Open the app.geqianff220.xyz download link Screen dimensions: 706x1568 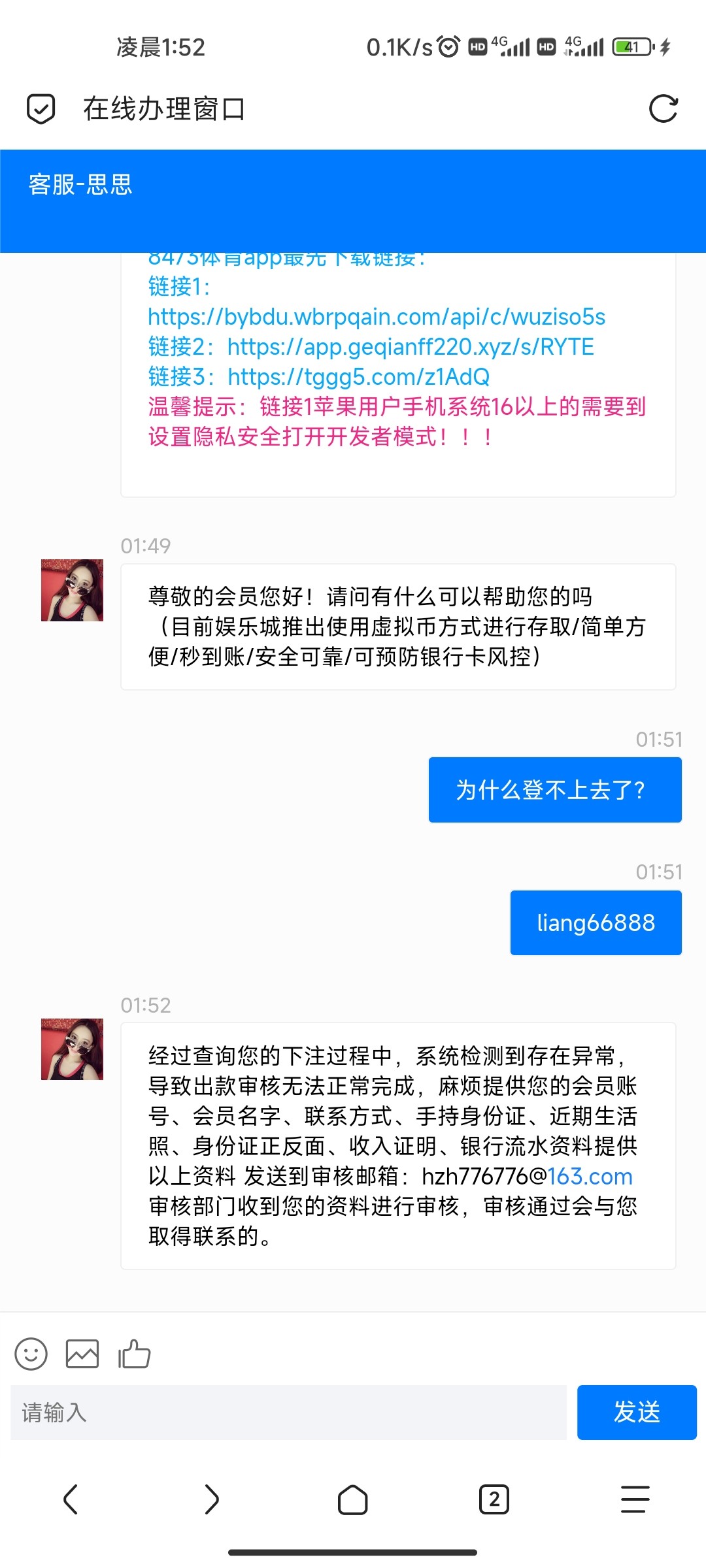411,347
